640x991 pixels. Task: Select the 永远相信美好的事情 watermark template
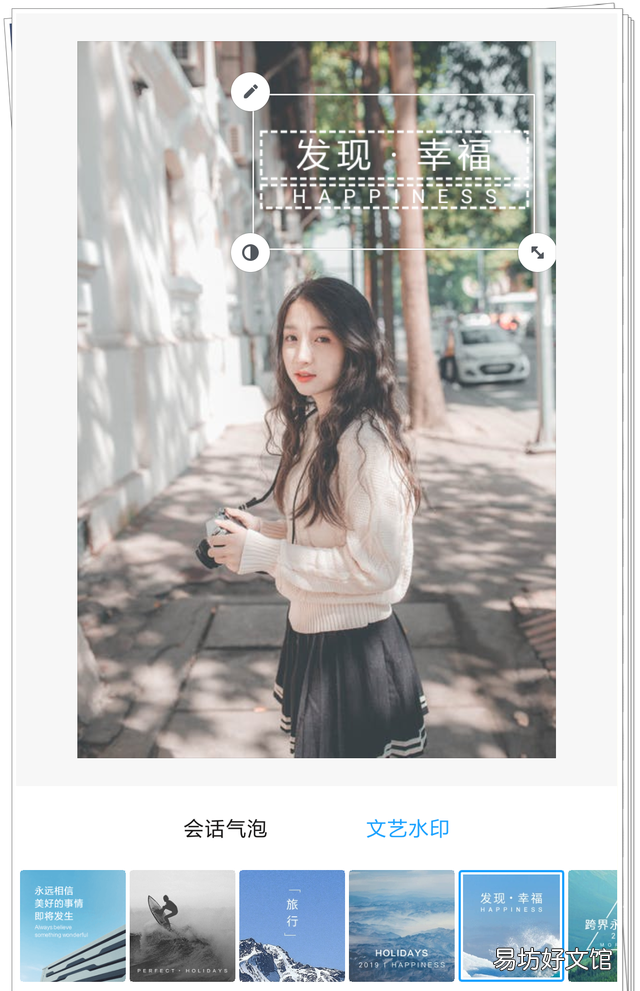(x=73, y=925)
